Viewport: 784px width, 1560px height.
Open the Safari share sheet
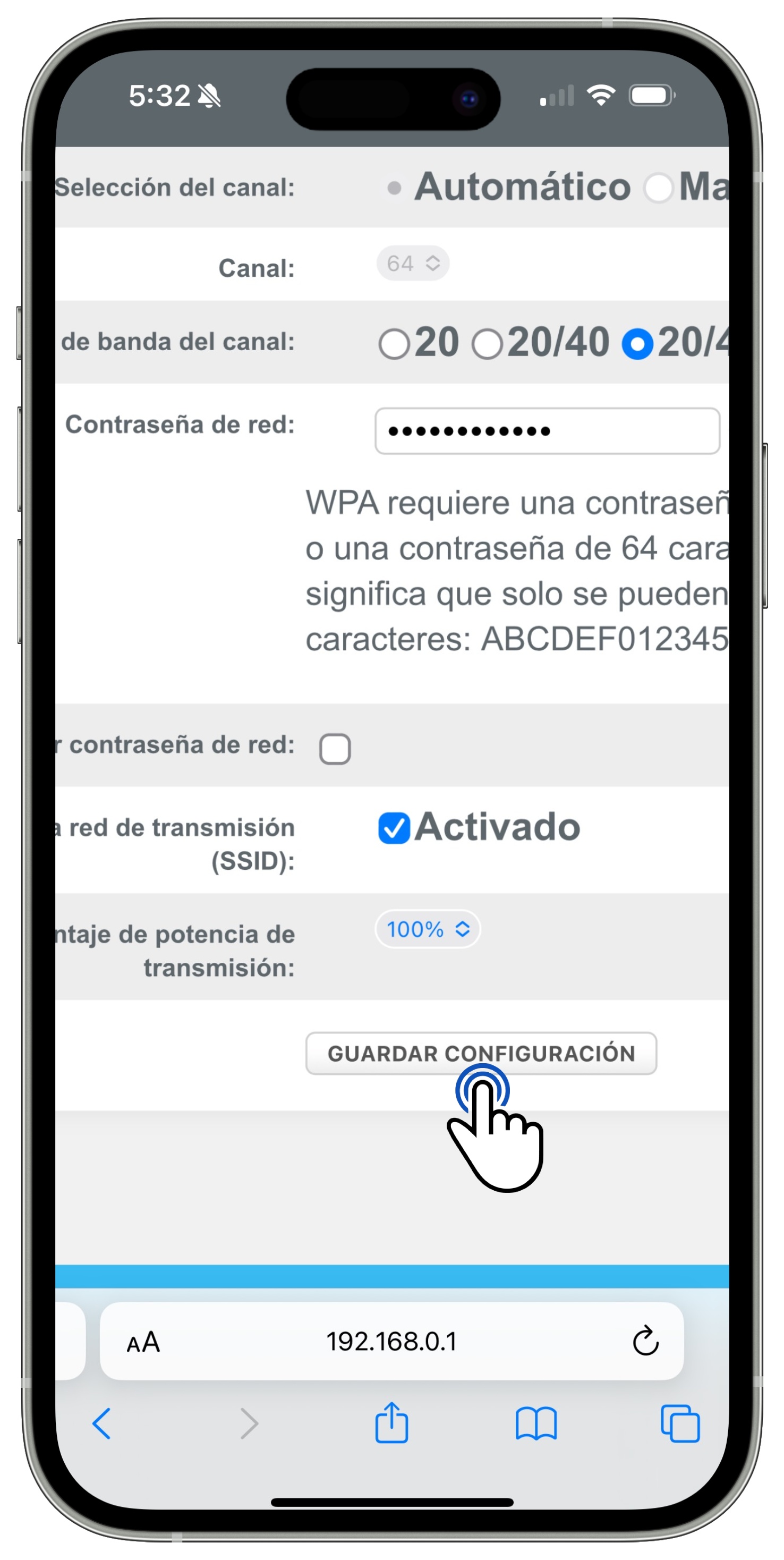click(391, 1423)
